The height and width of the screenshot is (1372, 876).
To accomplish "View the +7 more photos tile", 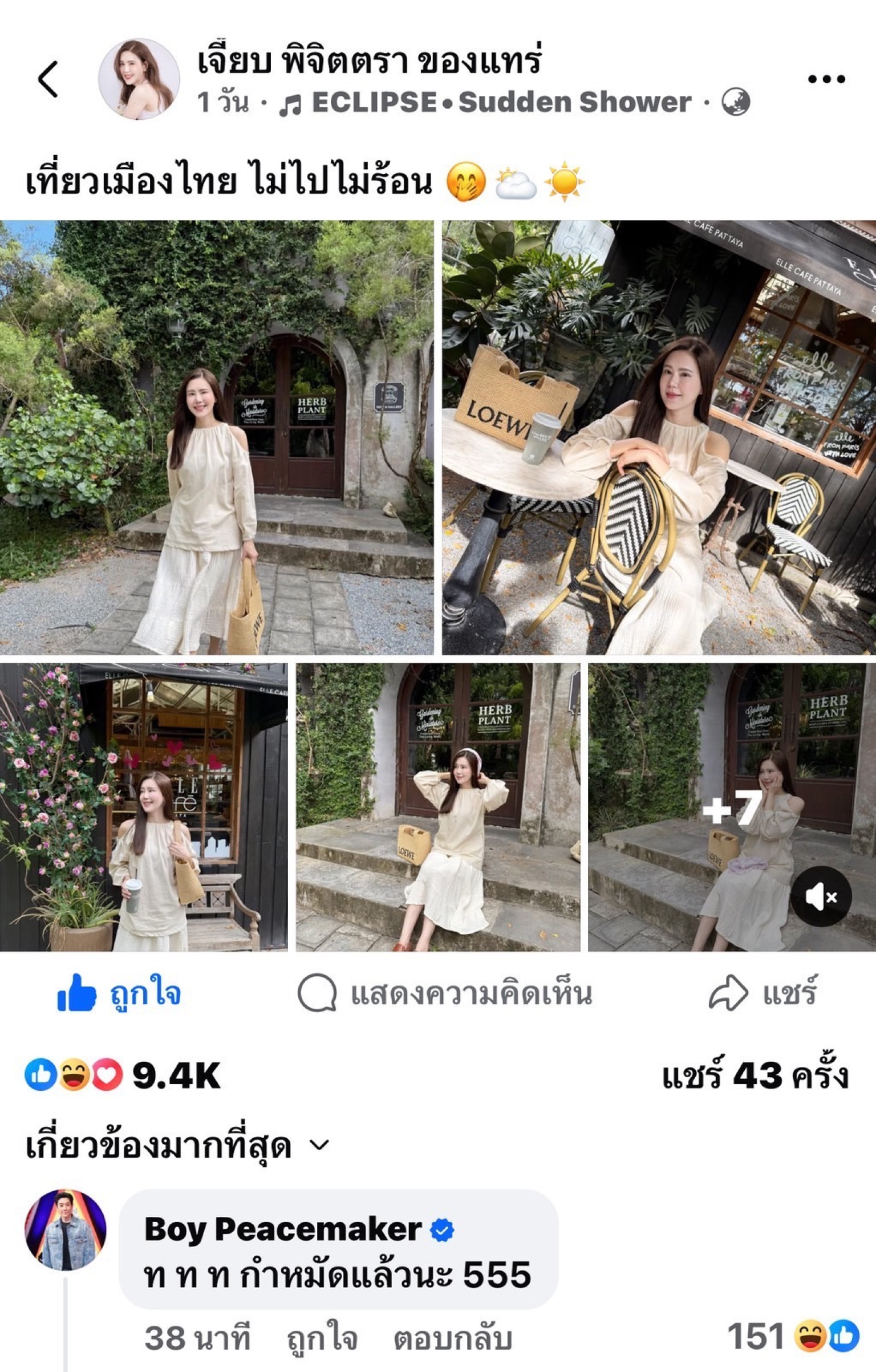I will click(731, 807).
